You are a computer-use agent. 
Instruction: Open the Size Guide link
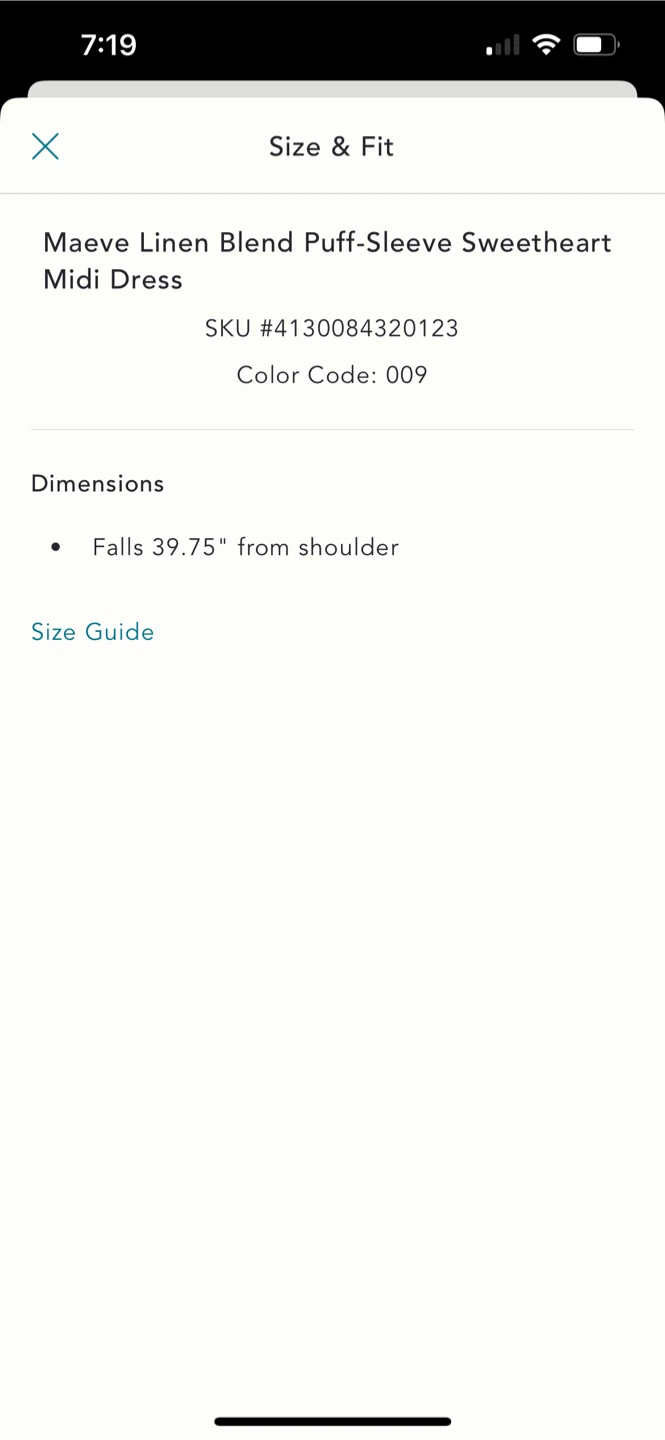pyautogui.click(x=93, y=632)
